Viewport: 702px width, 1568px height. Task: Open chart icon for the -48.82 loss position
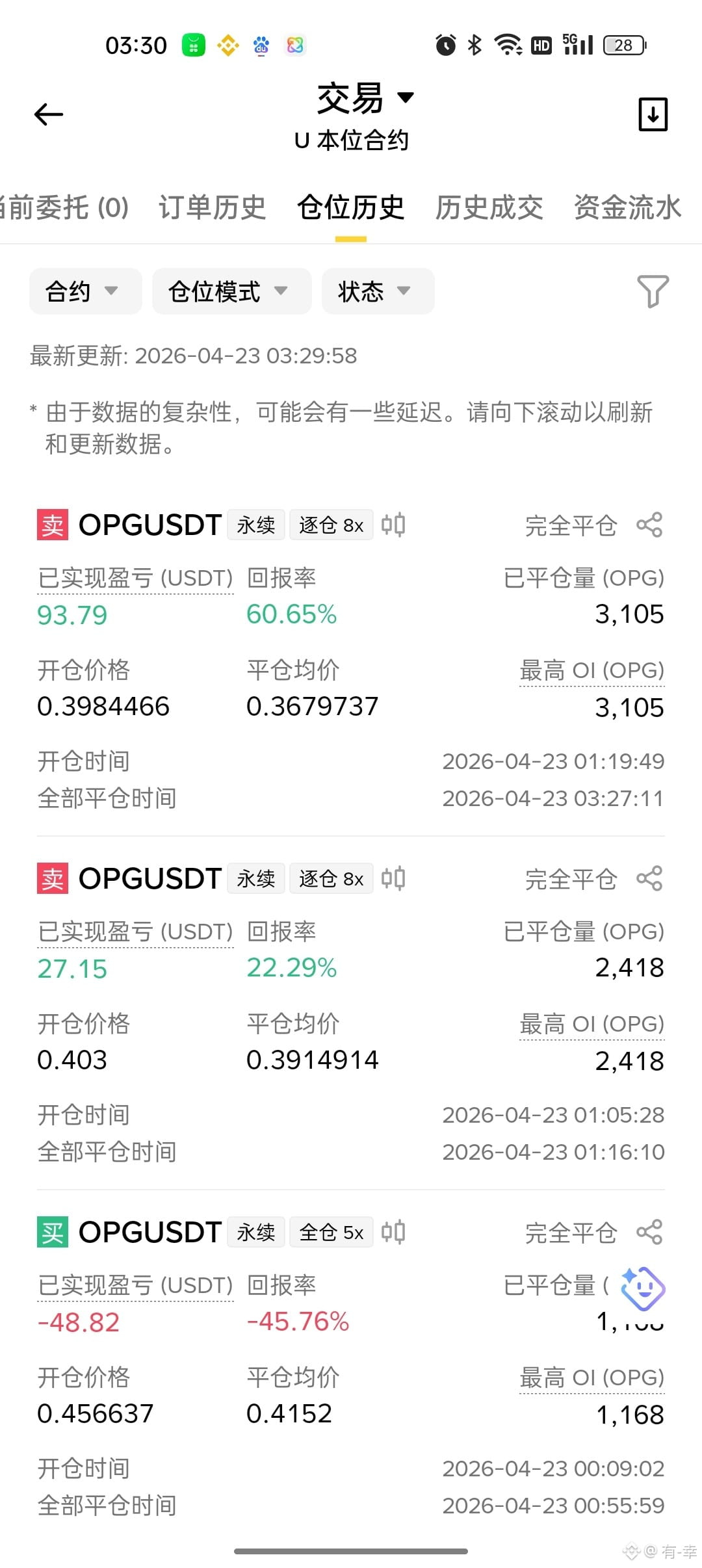393,1232
